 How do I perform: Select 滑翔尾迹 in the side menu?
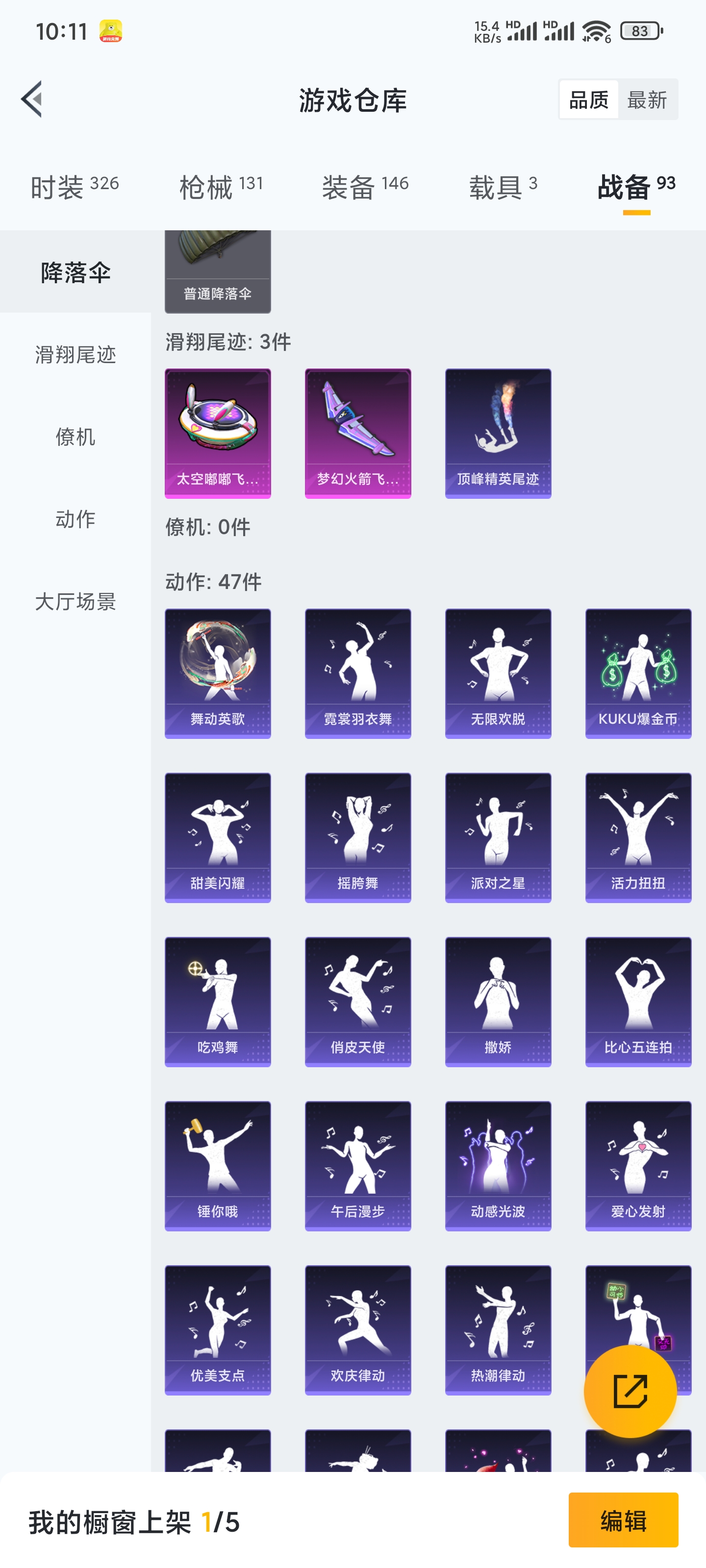(x=76, y=354)
